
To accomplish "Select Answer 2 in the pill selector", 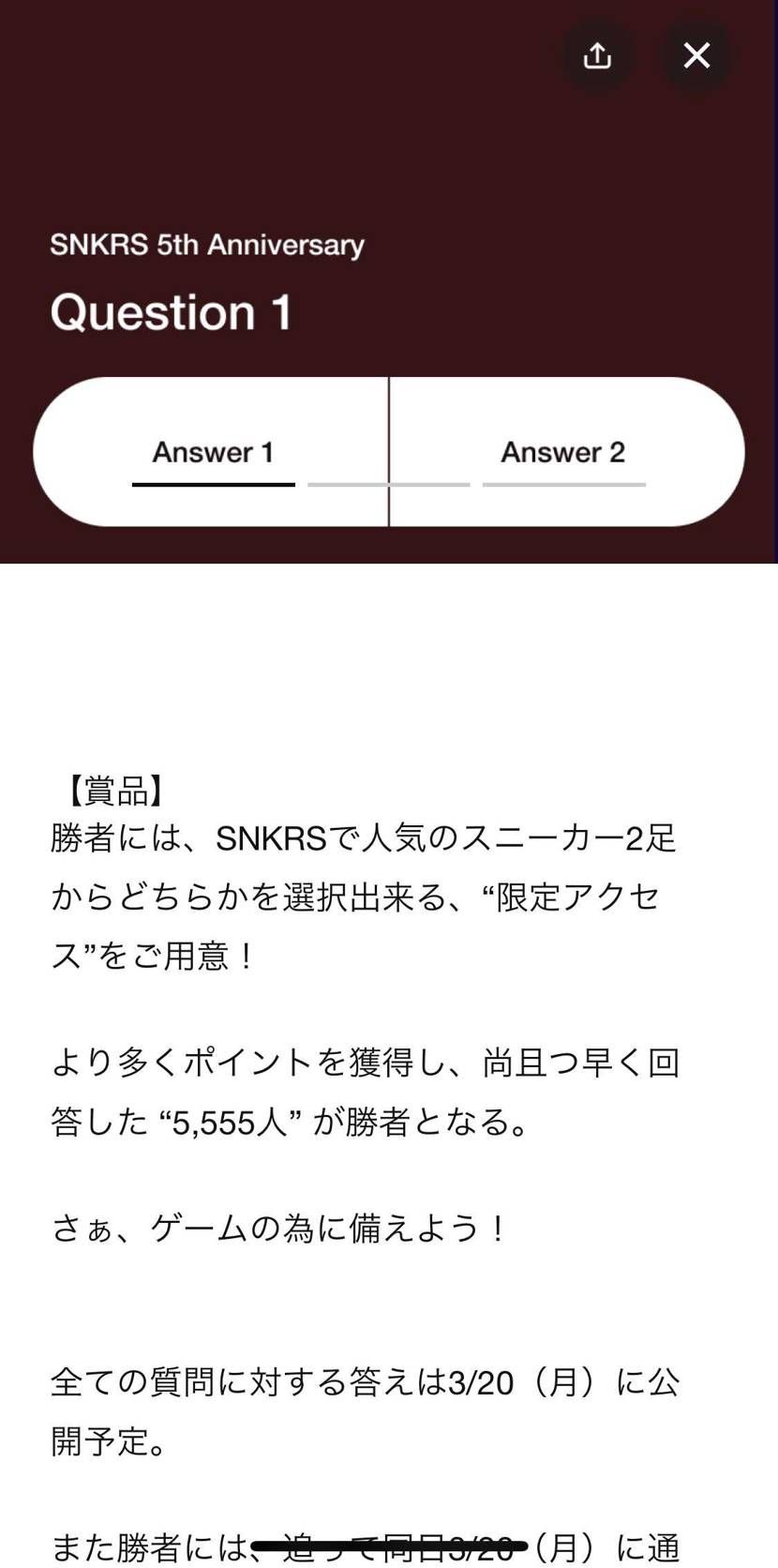I will [x=562, y=451].
